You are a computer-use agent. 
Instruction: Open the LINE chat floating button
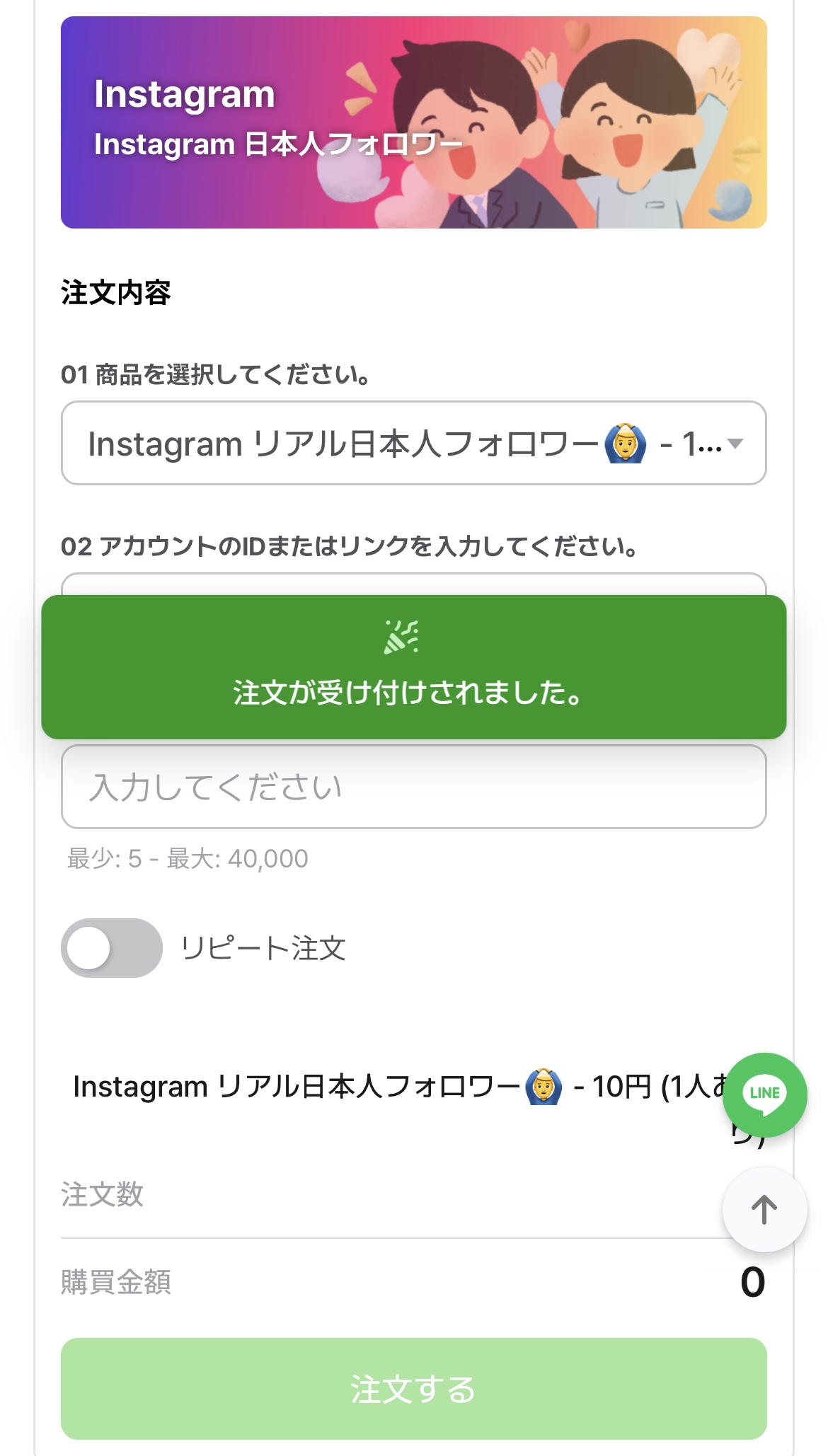pyautogui.click(x=764, y=1094)
